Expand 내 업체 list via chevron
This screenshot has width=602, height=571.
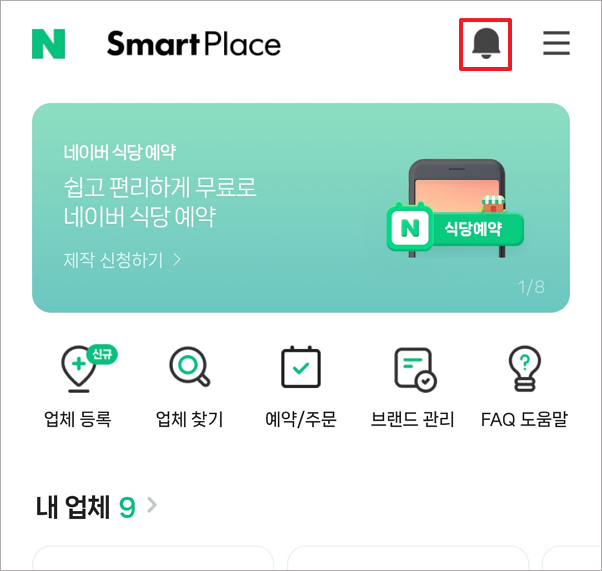[152, 506]
